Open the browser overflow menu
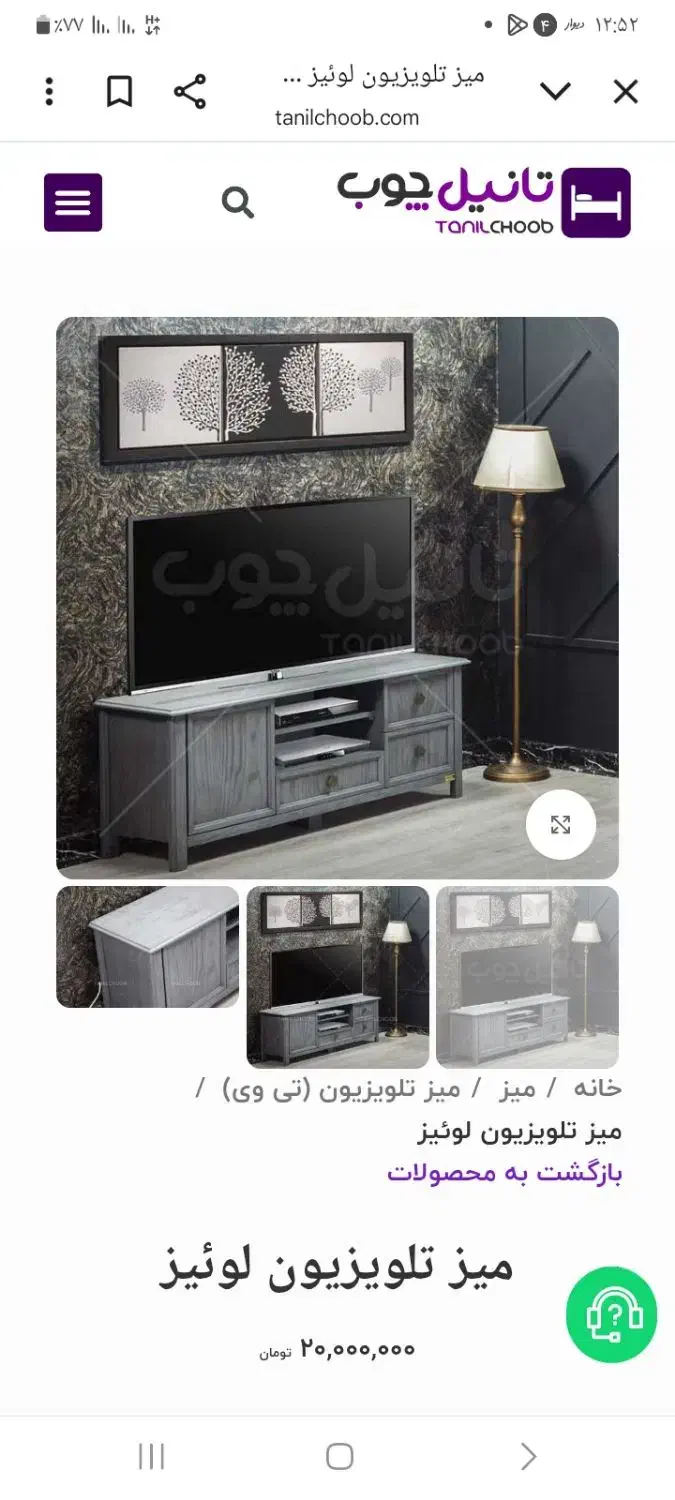The height and width of the screenshot is (1500, 675). (49, 92)
